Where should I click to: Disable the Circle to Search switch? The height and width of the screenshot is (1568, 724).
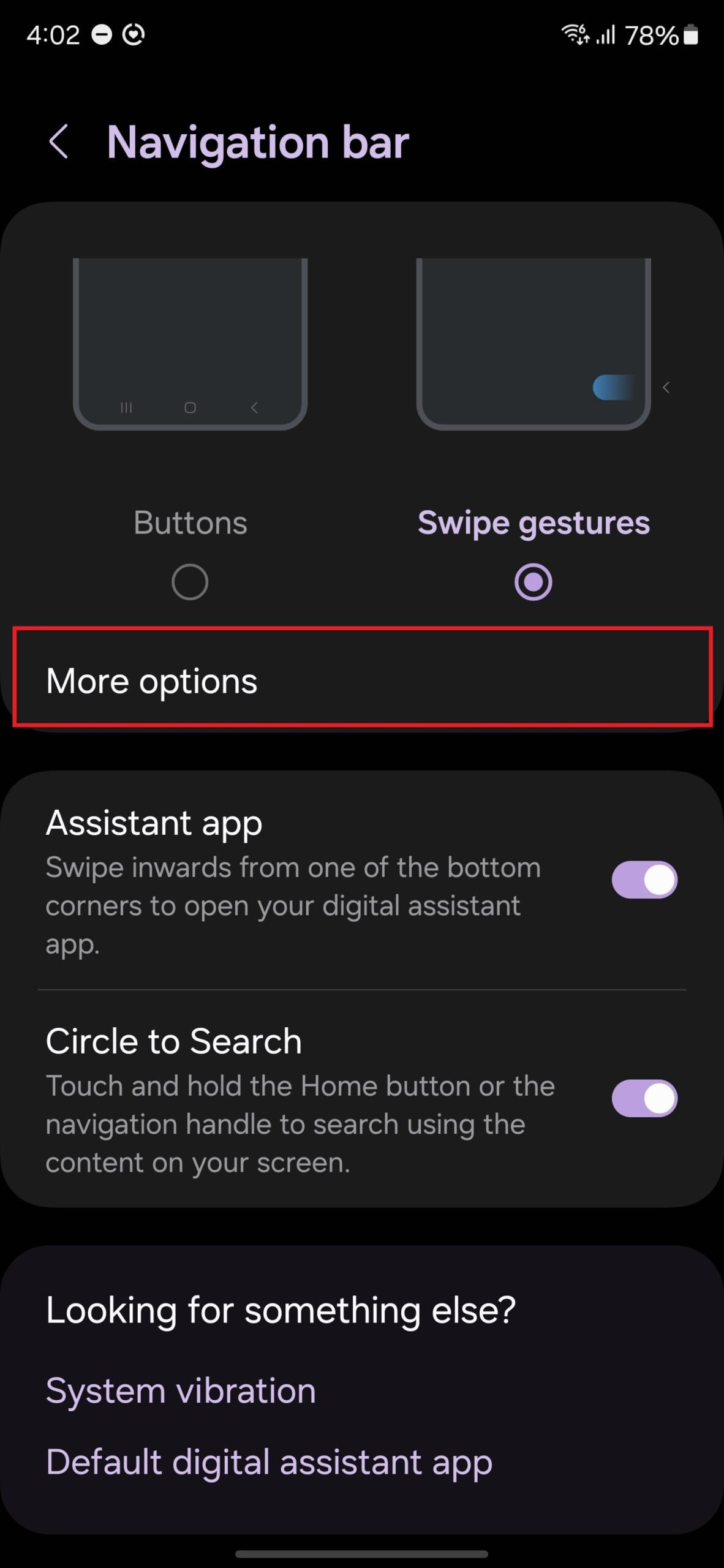point(644,1098)
